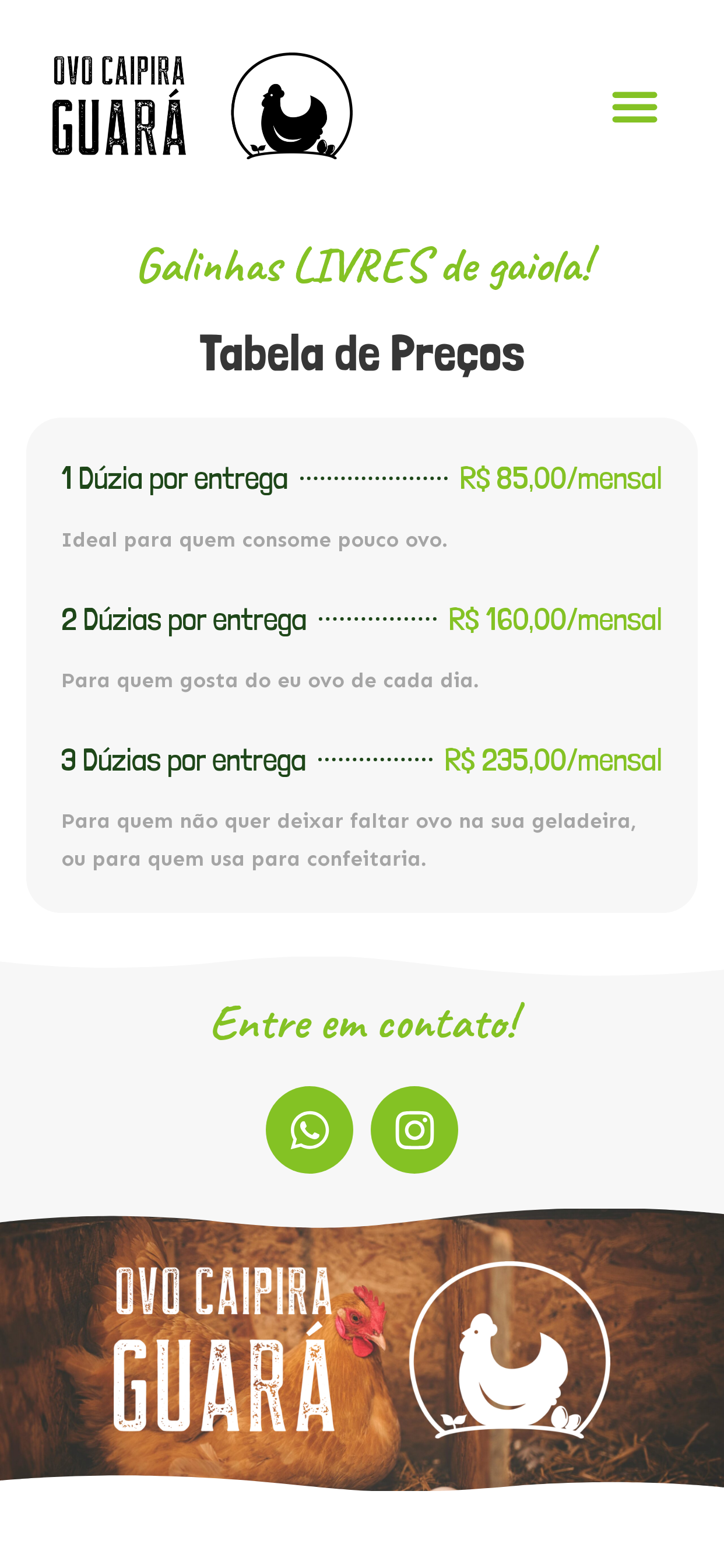Contact via the WhatsApp button
Image resolution: width=724 pixels, height=1568 pixels.
[x=309, y=1130]
